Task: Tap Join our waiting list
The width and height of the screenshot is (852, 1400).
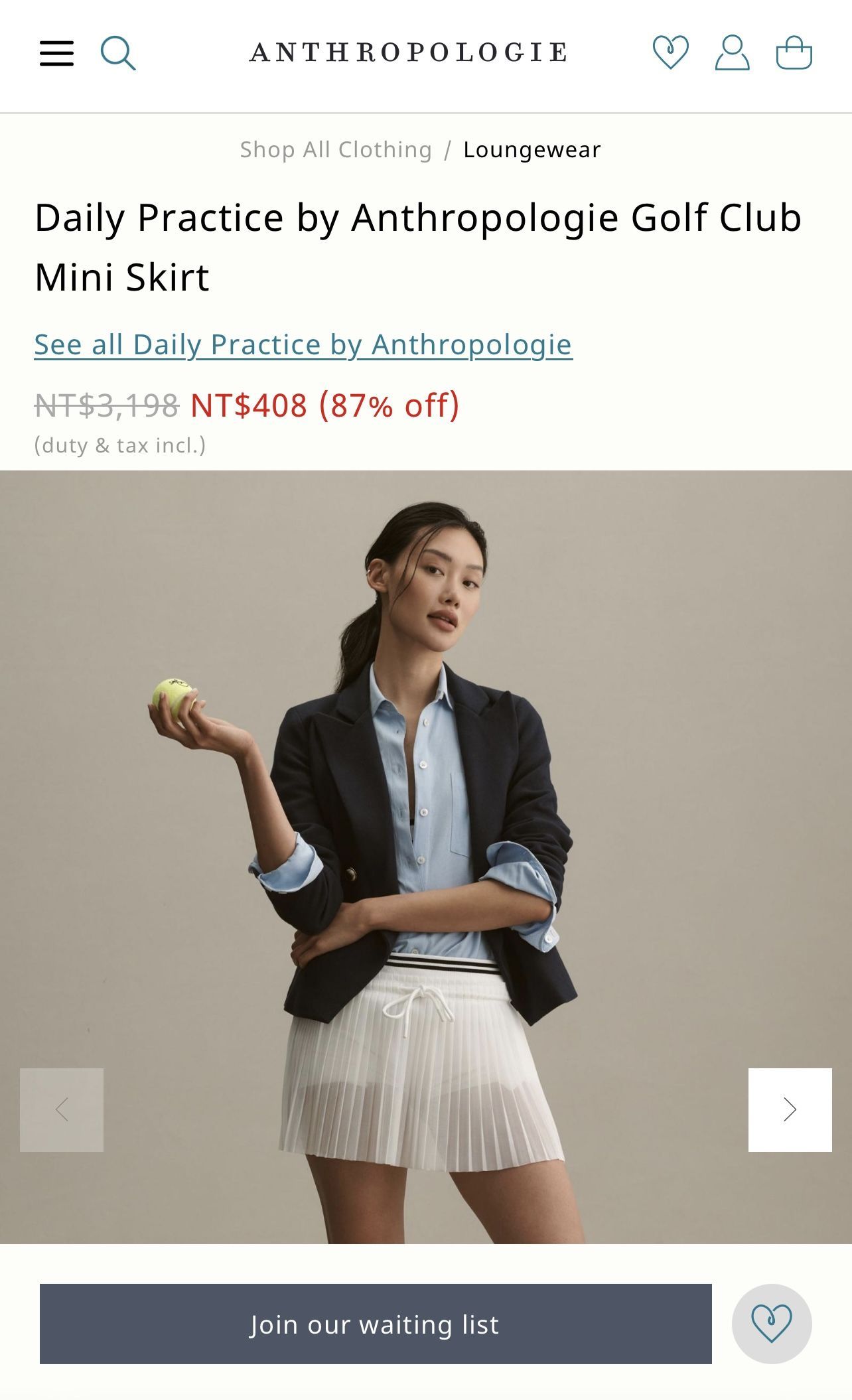Action: pos(376,1324)
